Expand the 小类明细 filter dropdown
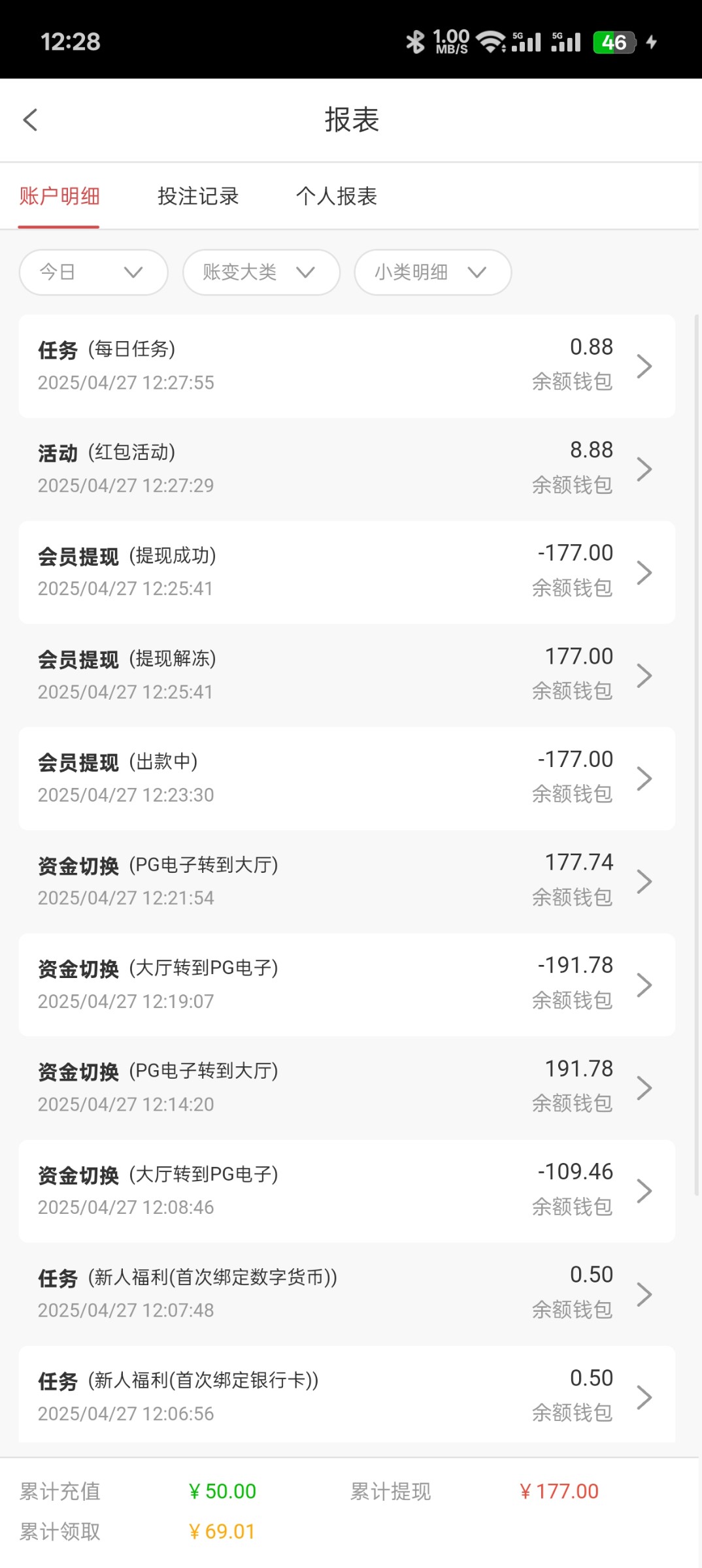702x1568 pixels. click(433, 272)
